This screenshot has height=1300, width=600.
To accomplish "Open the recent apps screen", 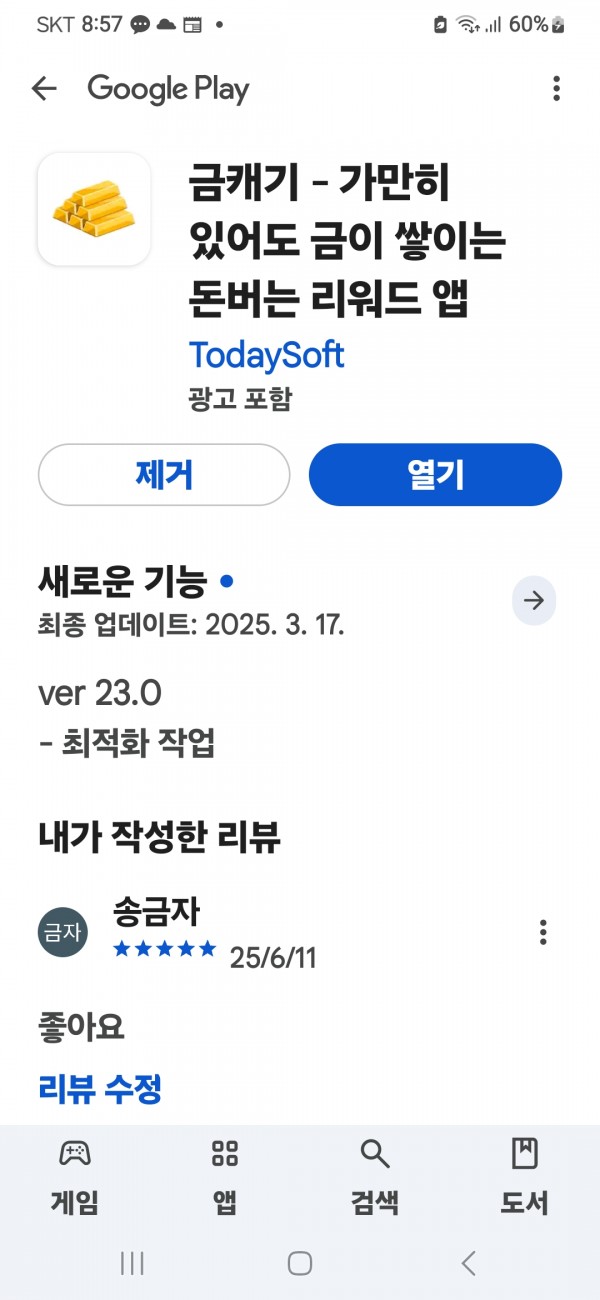I will [x=132, y=1263].
